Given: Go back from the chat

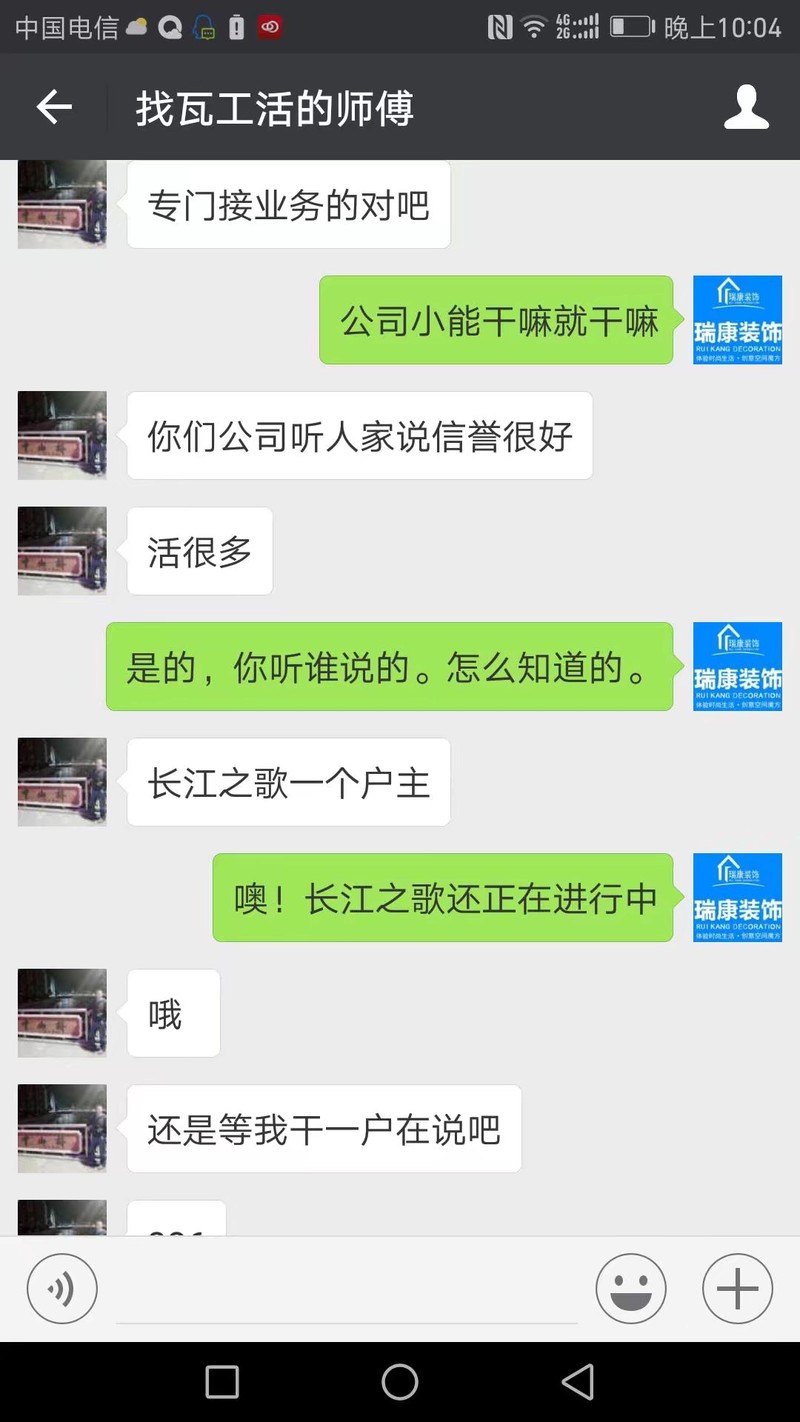Looking at the screenshot, I should point(54,107).
